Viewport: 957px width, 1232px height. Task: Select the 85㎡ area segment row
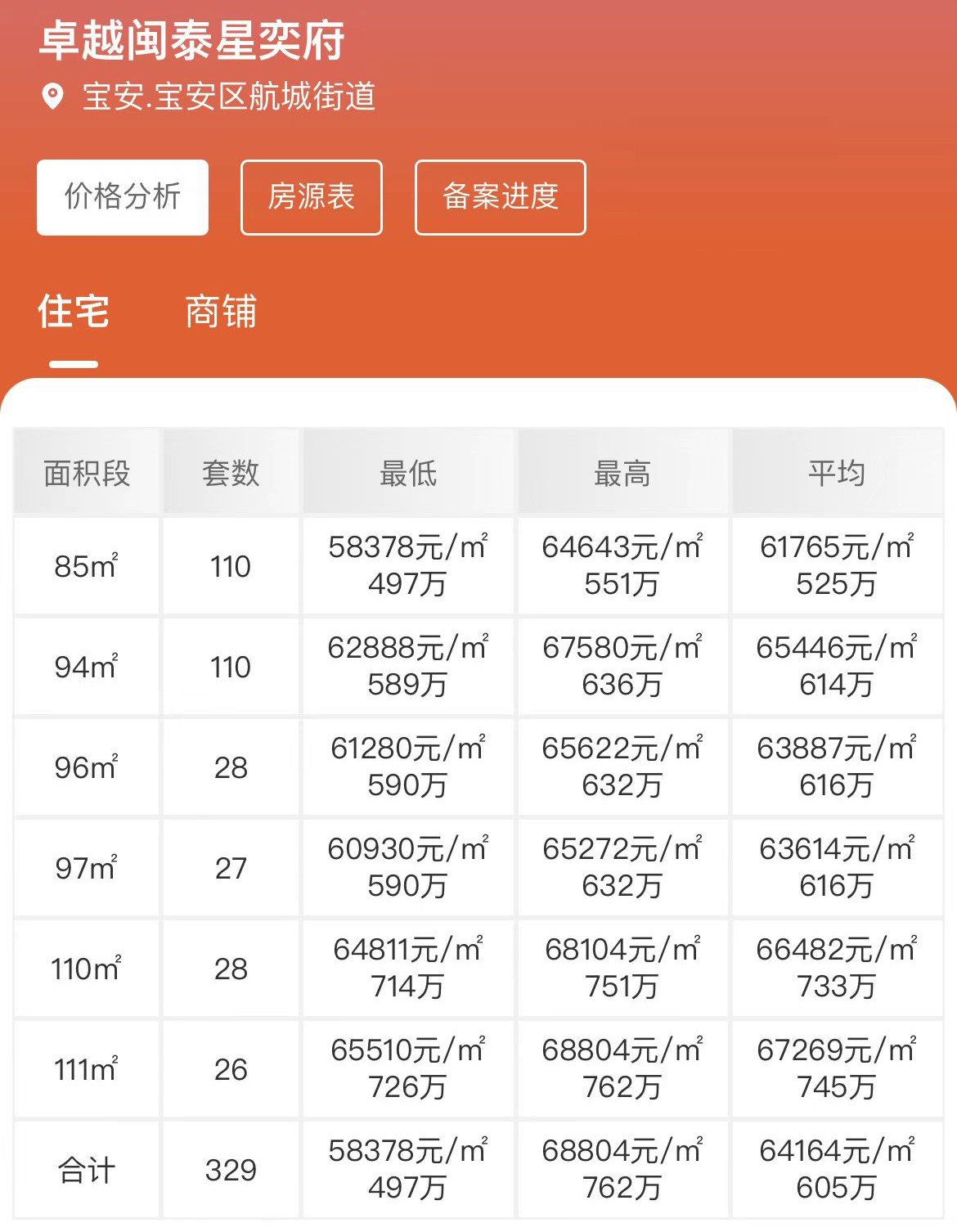tap(85, 566)
